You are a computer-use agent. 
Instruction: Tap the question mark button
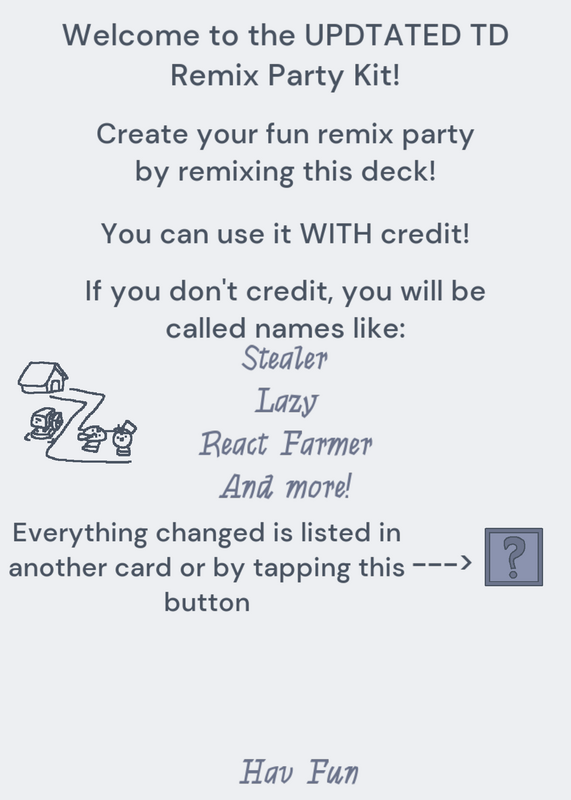[514, 557]
